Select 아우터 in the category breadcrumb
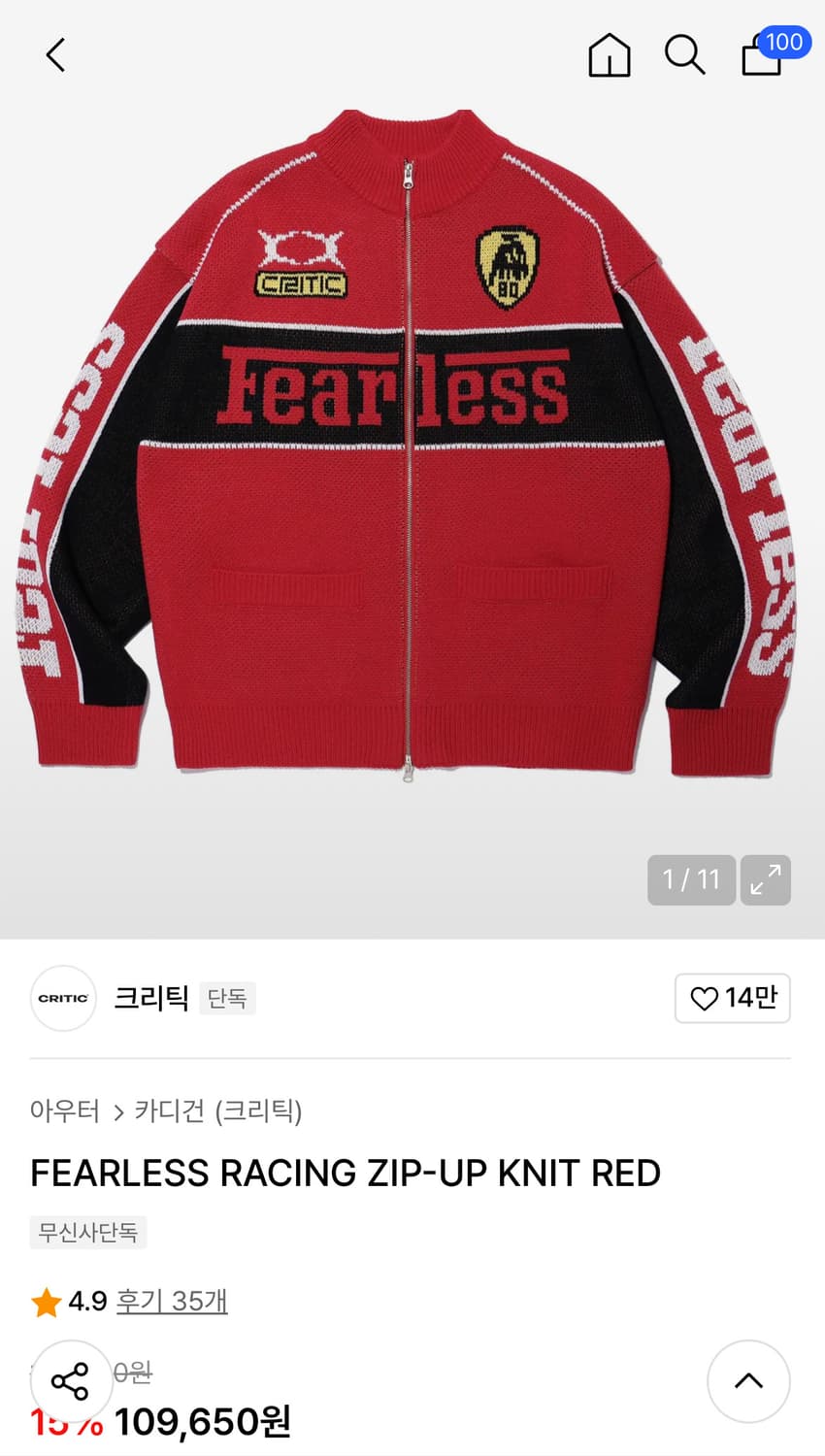Screen dimensions: 825x1456 (64, 1111)
